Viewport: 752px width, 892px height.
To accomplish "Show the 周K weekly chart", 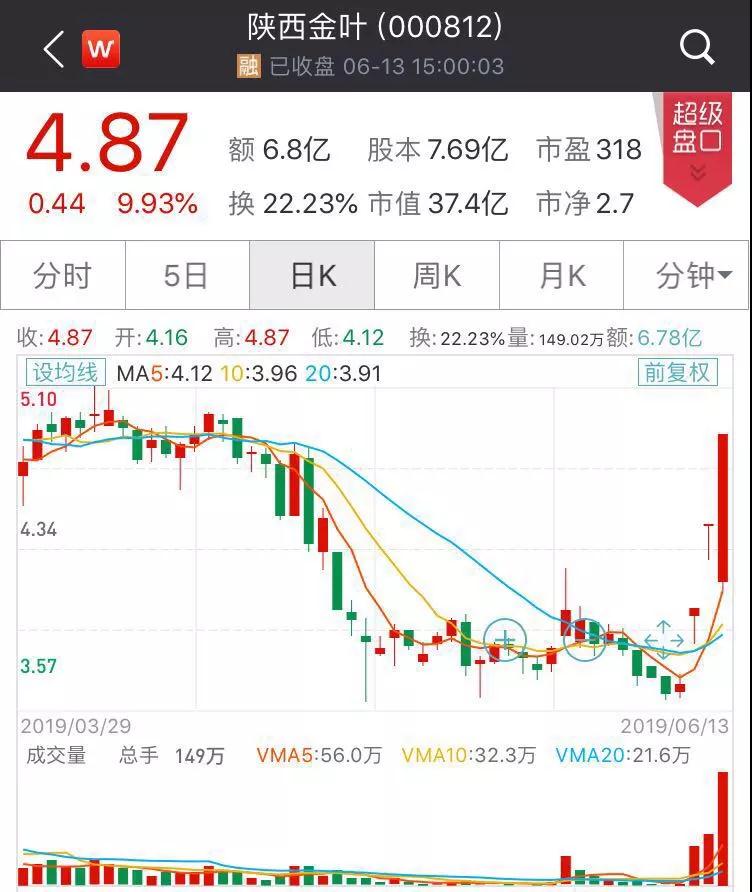I will click(x=437, y=275).
